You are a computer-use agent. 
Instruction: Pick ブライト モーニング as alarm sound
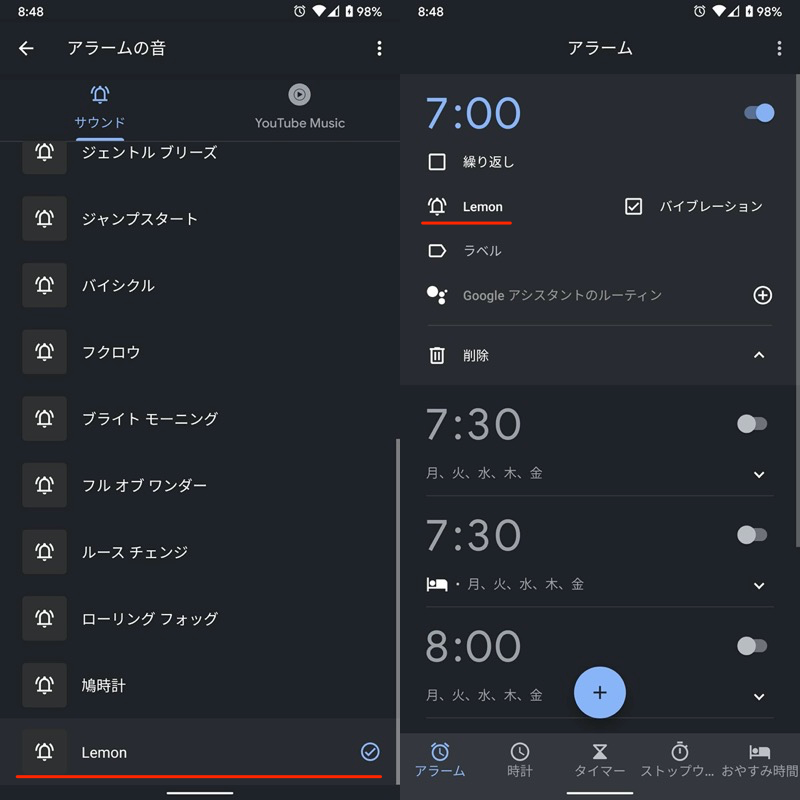[150, 419]
